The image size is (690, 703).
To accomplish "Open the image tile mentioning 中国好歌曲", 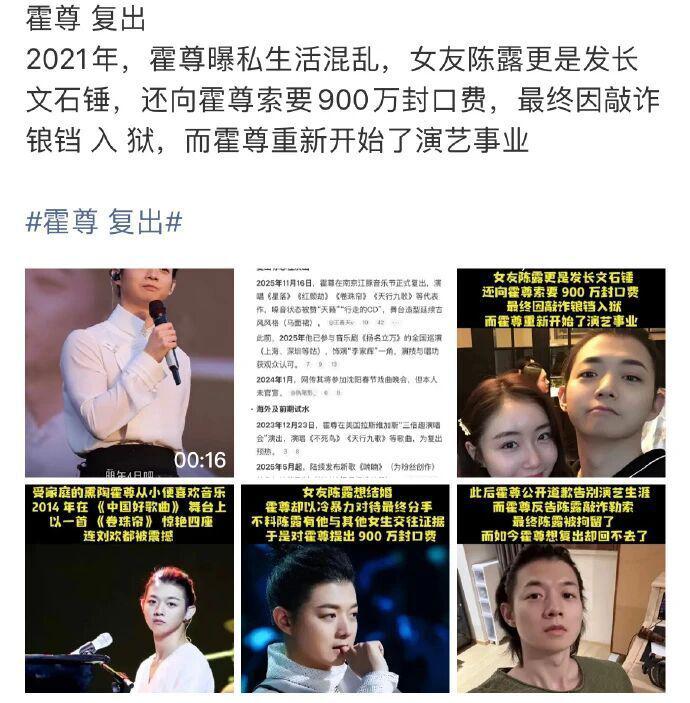I will click(x=129, y=589).
